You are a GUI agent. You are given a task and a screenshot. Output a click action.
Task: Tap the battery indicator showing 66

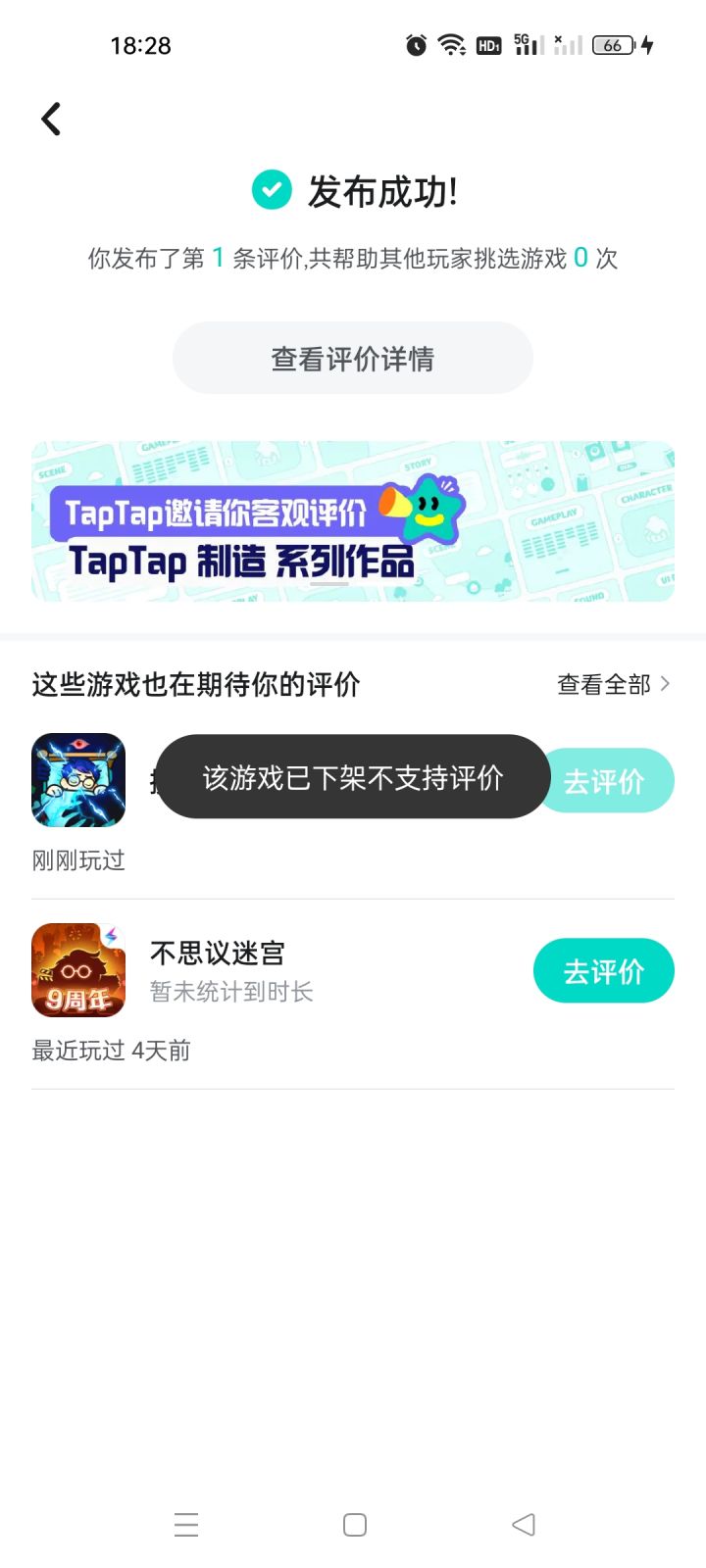coord(613,44)
